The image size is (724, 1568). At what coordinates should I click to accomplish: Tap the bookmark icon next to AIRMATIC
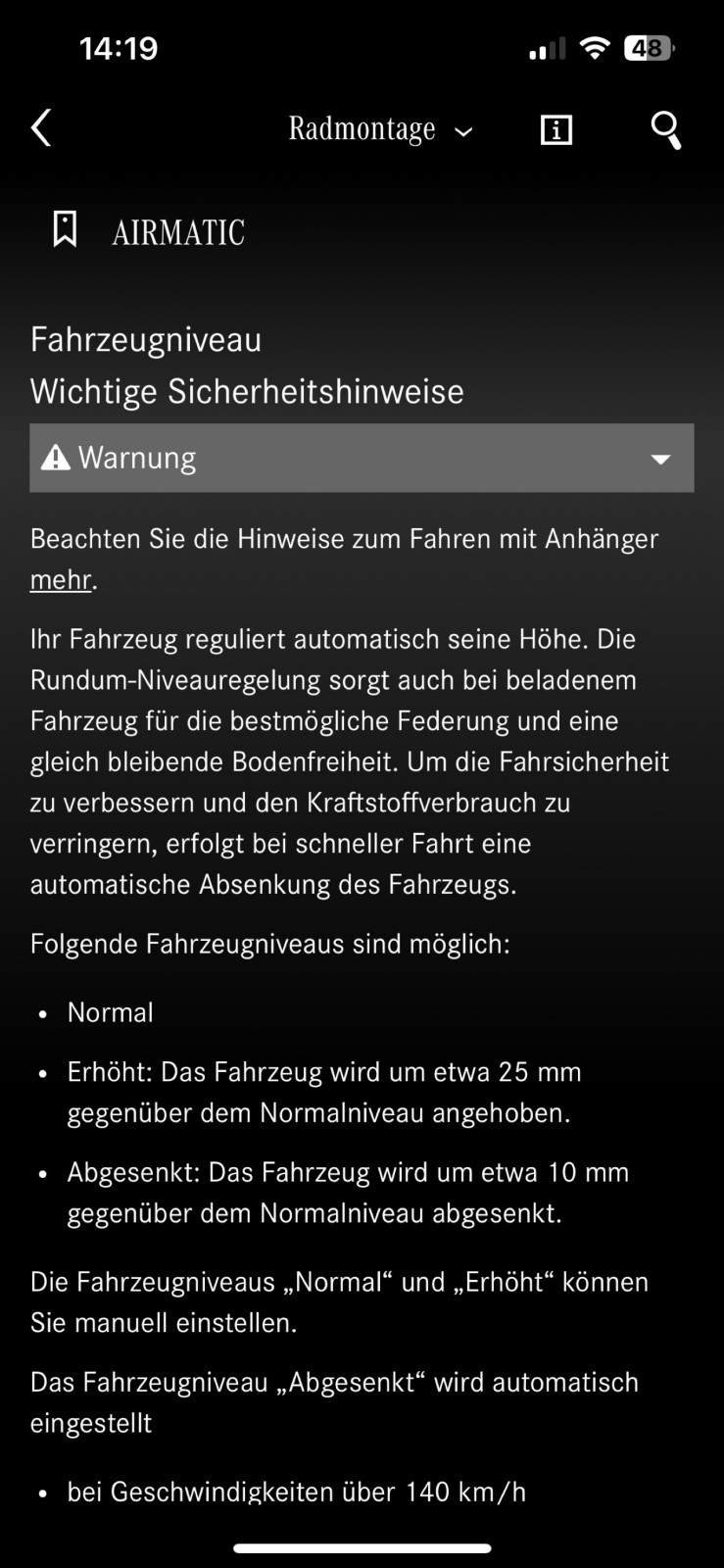point(64,230)
